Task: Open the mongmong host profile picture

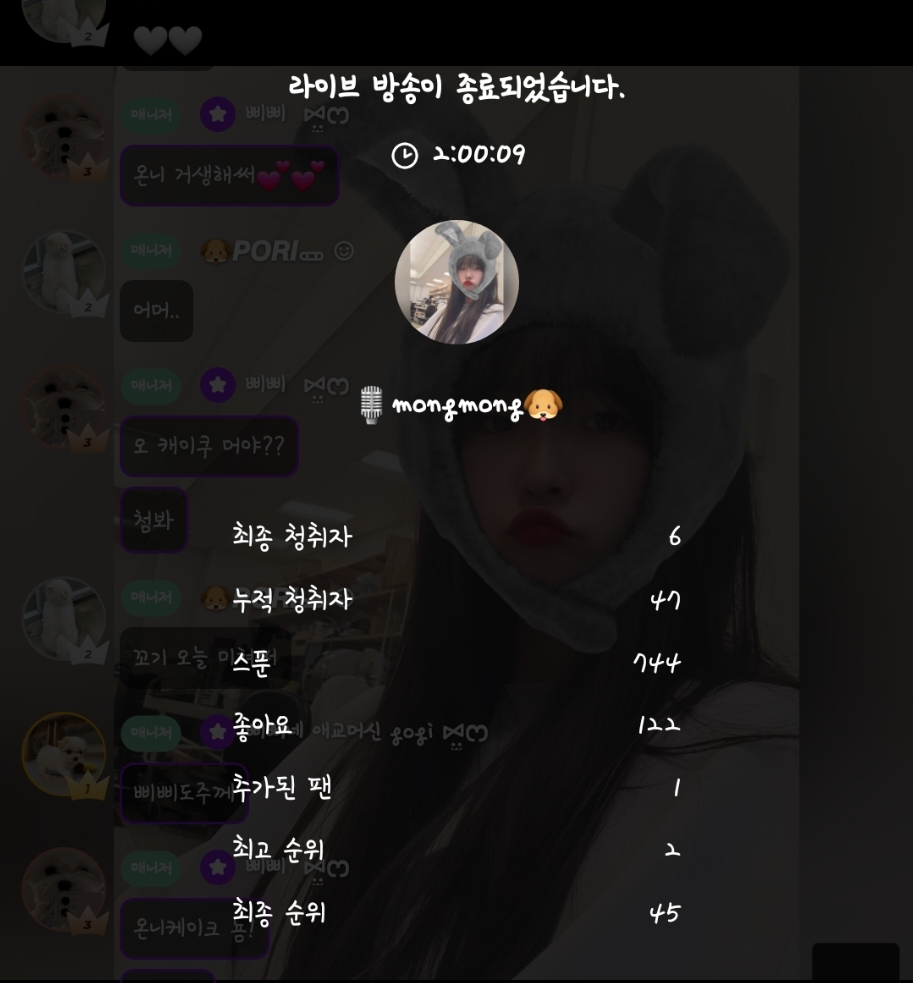Action: click(456, 282)
